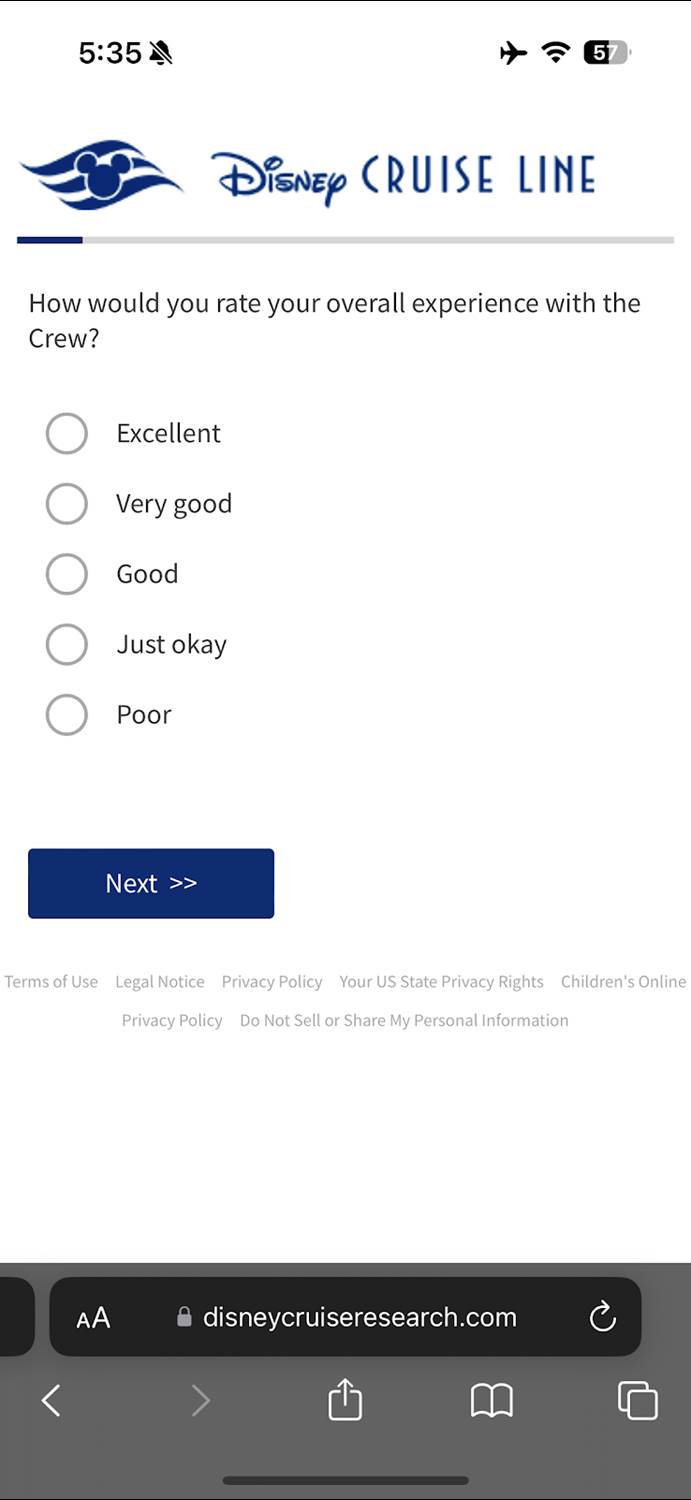Open Safari's AA text size menu

(93, 1318)
